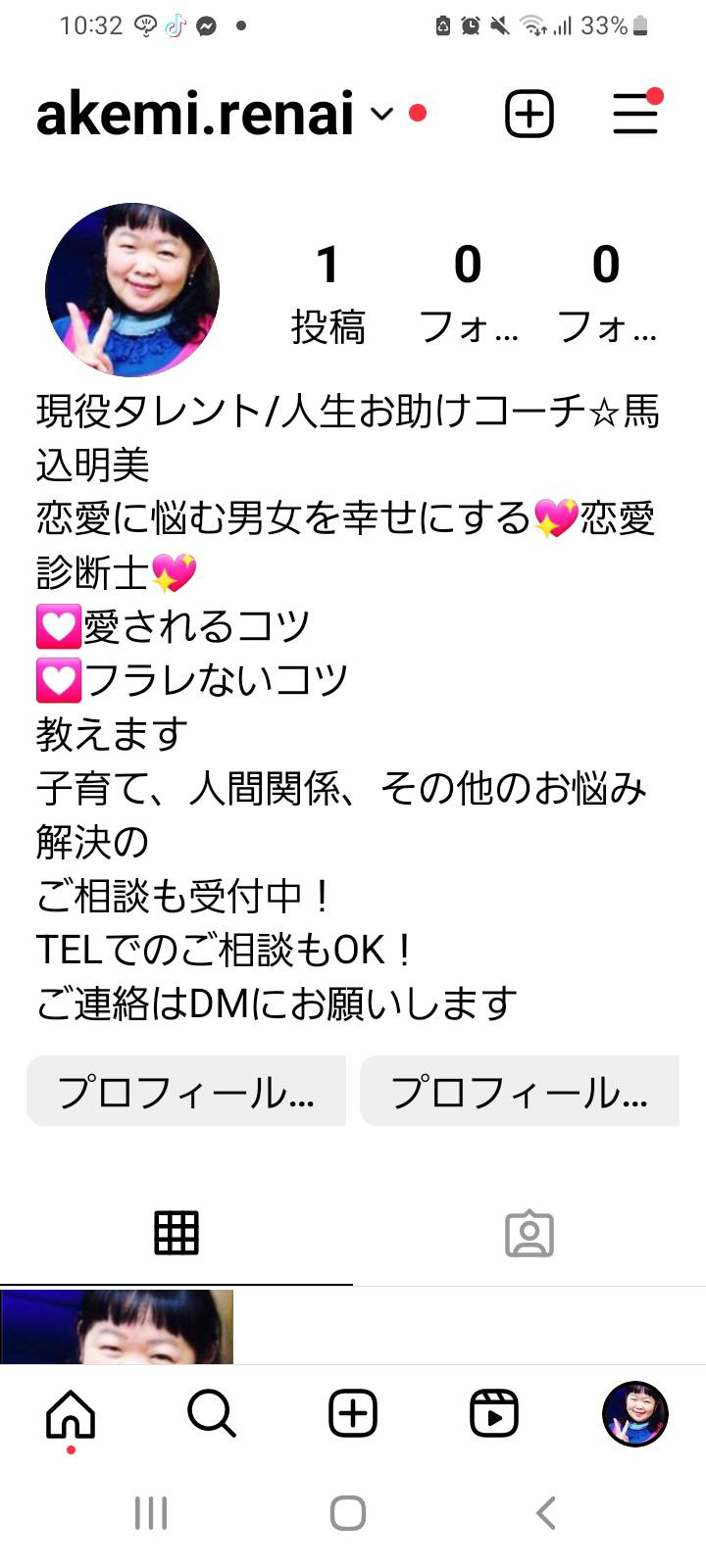This screenshot has height=1568, width=706.
Task: Open the hamburger menu with the red dot
Action: (636, 113)
